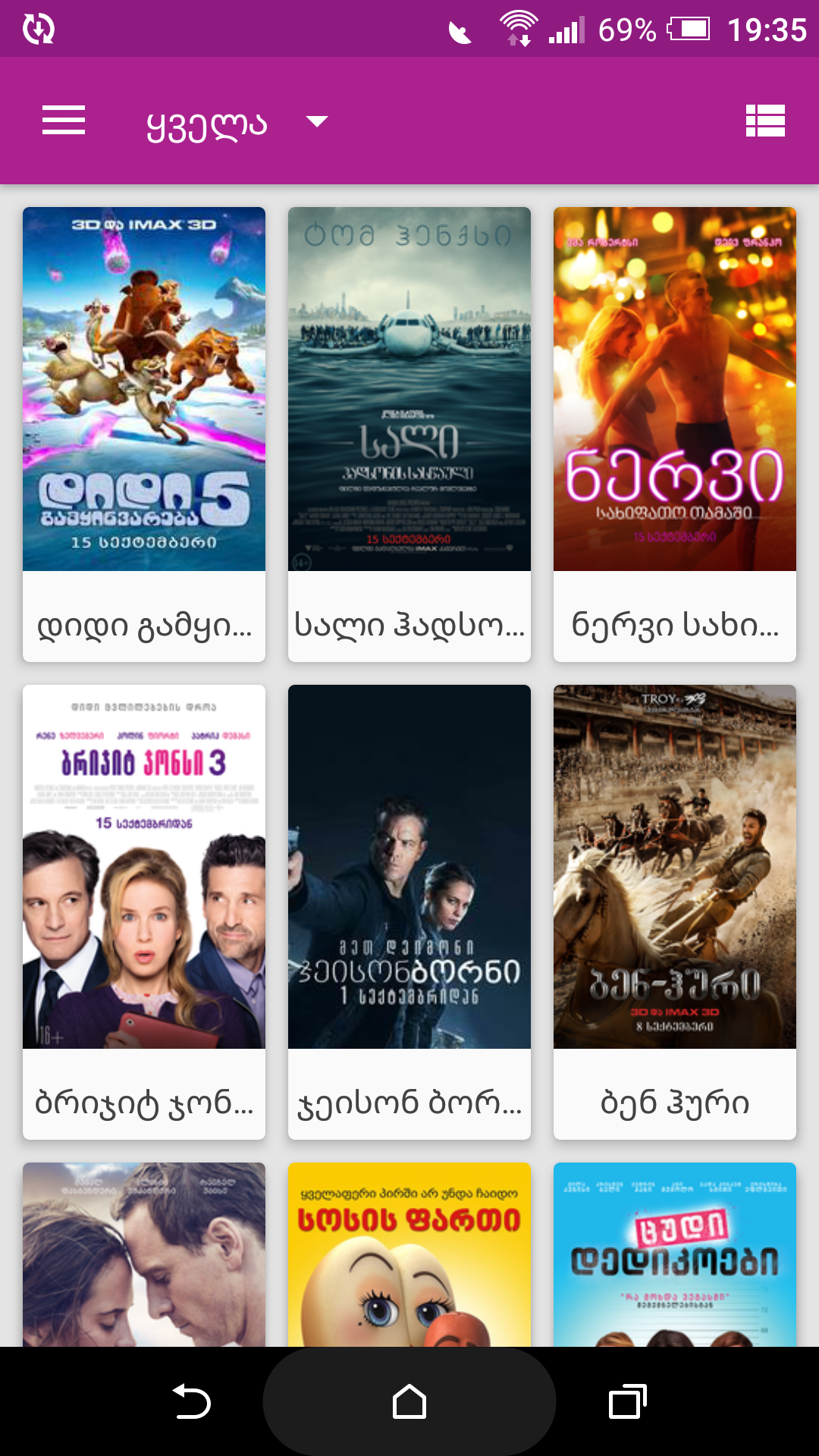Open the დიდი გამყი... movie card

tap(144, 434)
